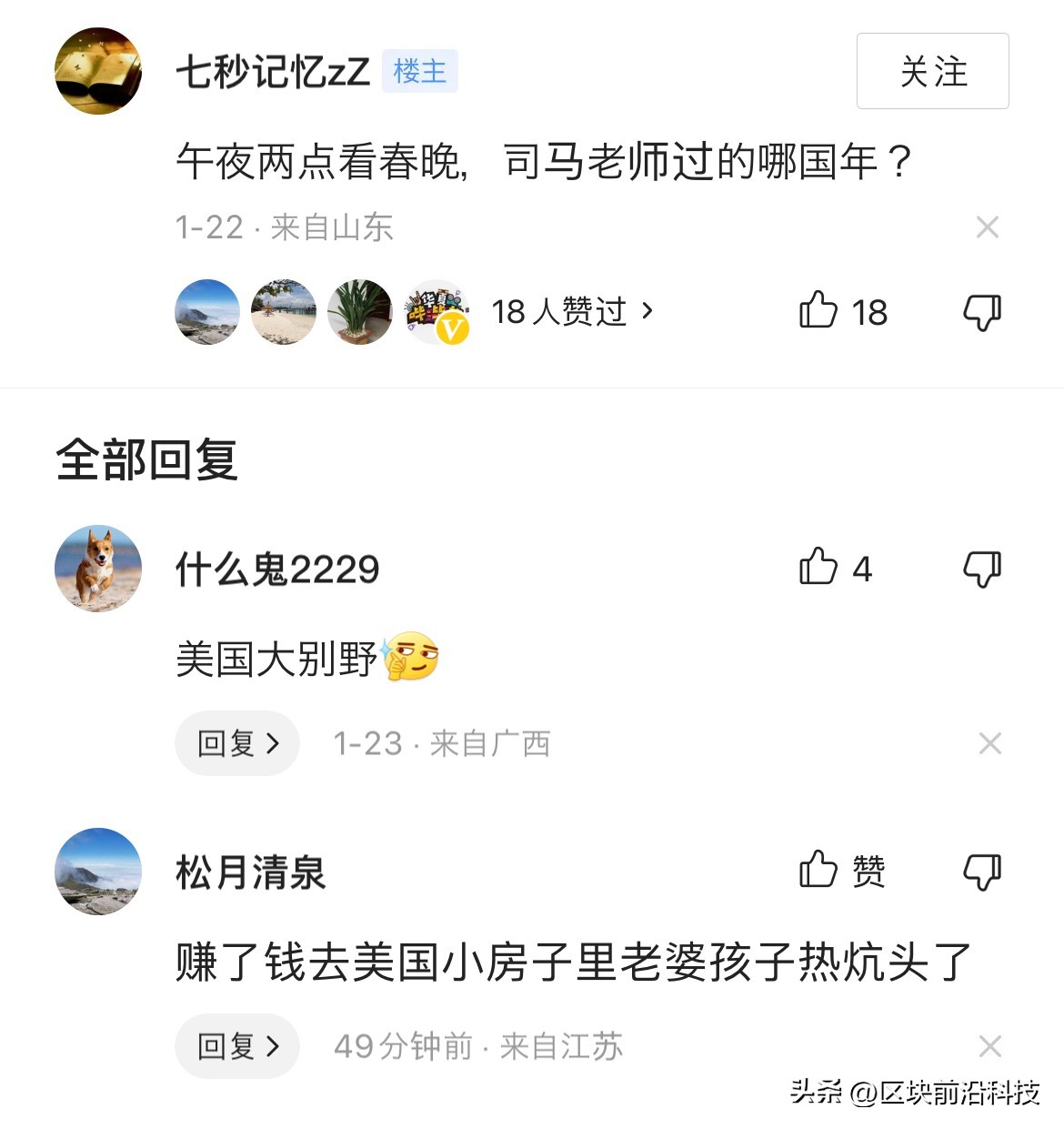Click thumbs-down on 松月清泉's comment
Viewport: 1064px width, 1129px height.
(x=982, y=871)
